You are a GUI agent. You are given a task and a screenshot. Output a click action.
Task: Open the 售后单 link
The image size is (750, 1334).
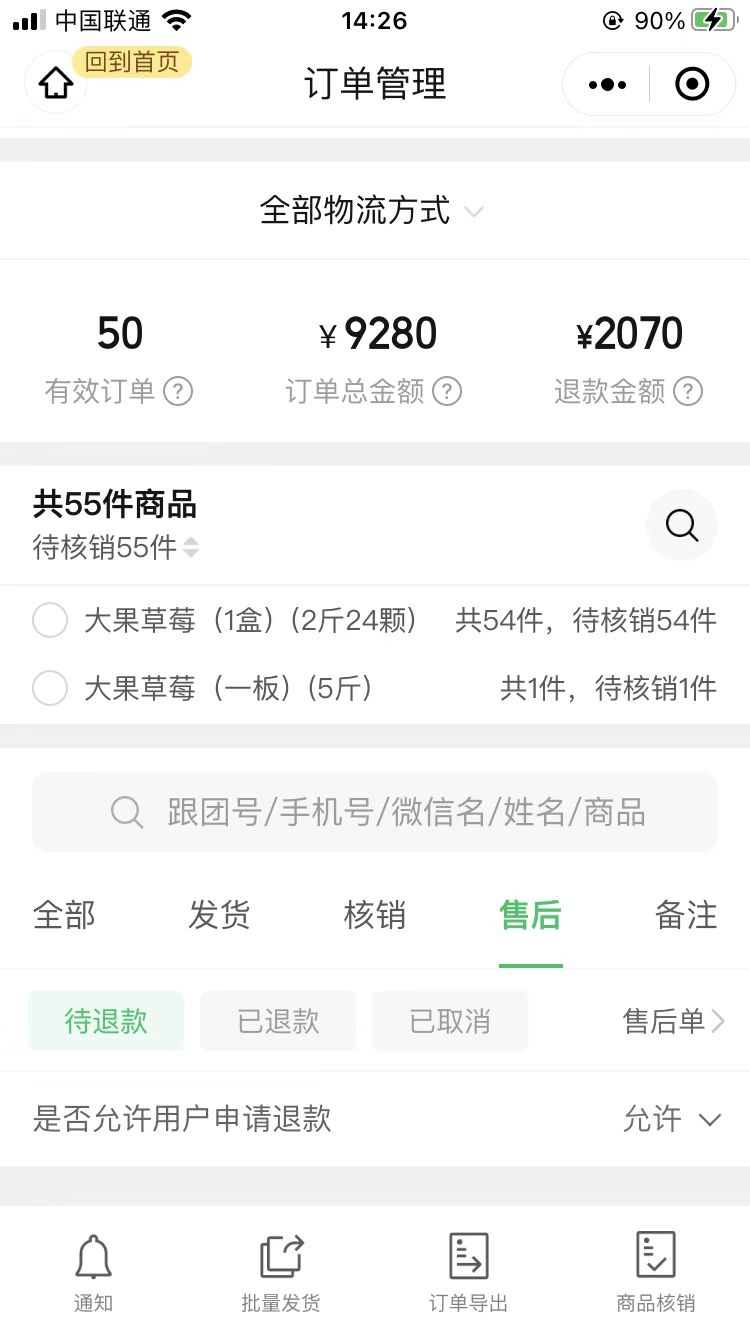(673, 1021)
